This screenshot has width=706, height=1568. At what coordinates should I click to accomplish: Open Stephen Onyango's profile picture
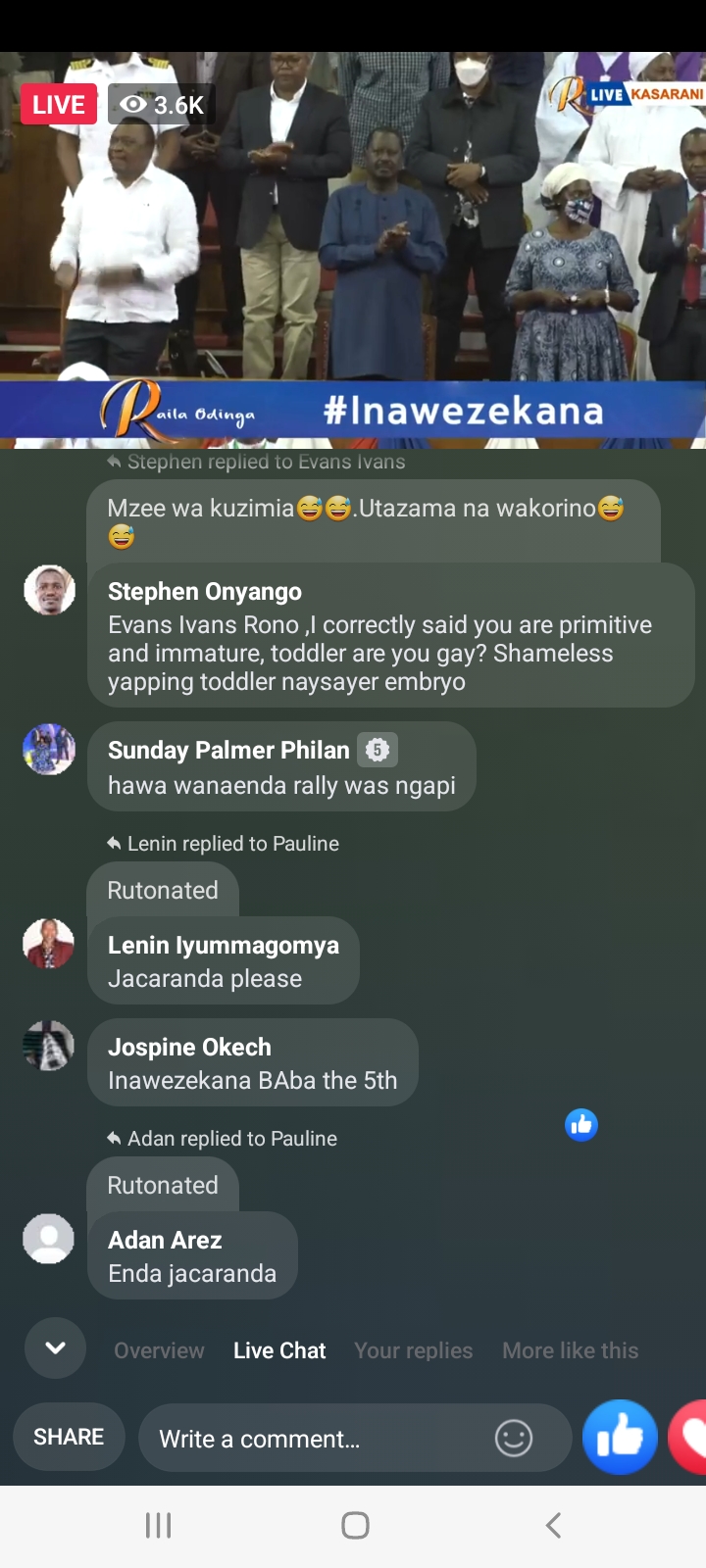tap(49, 591)
